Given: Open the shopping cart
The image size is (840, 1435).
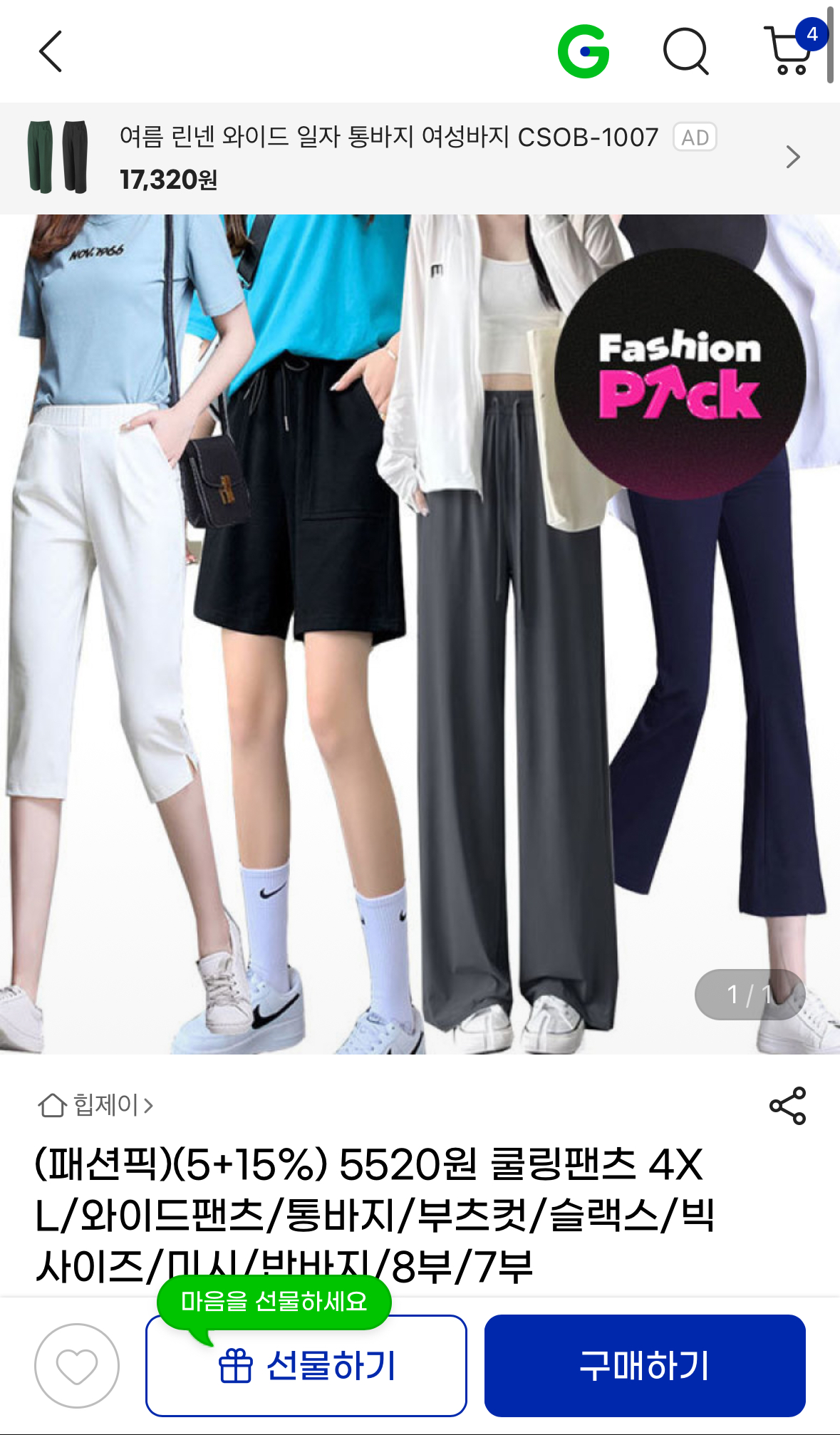Looking at the screenshot, I should pos(789,51).
